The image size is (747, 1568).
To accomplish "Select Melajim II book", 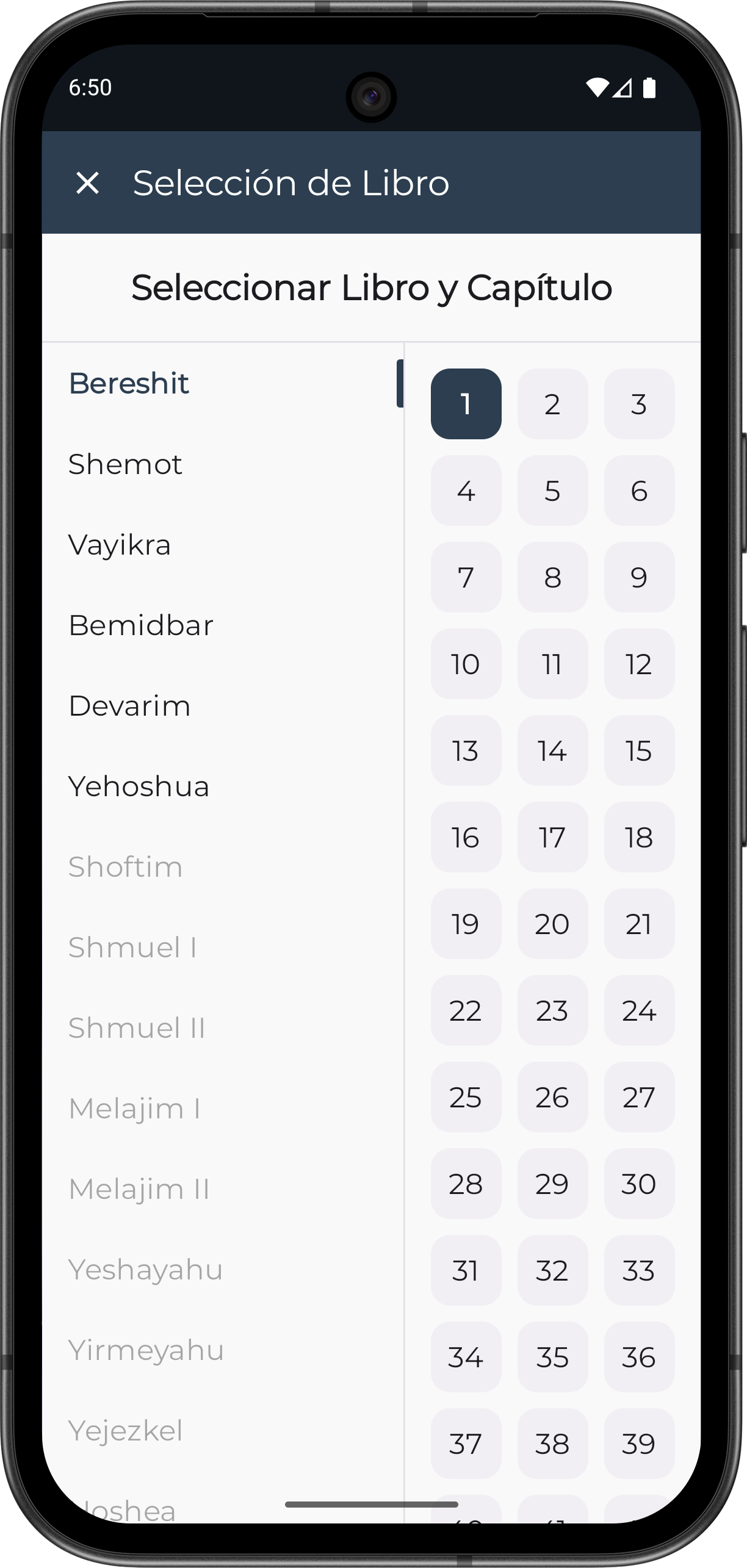I will click(139, 1189).
